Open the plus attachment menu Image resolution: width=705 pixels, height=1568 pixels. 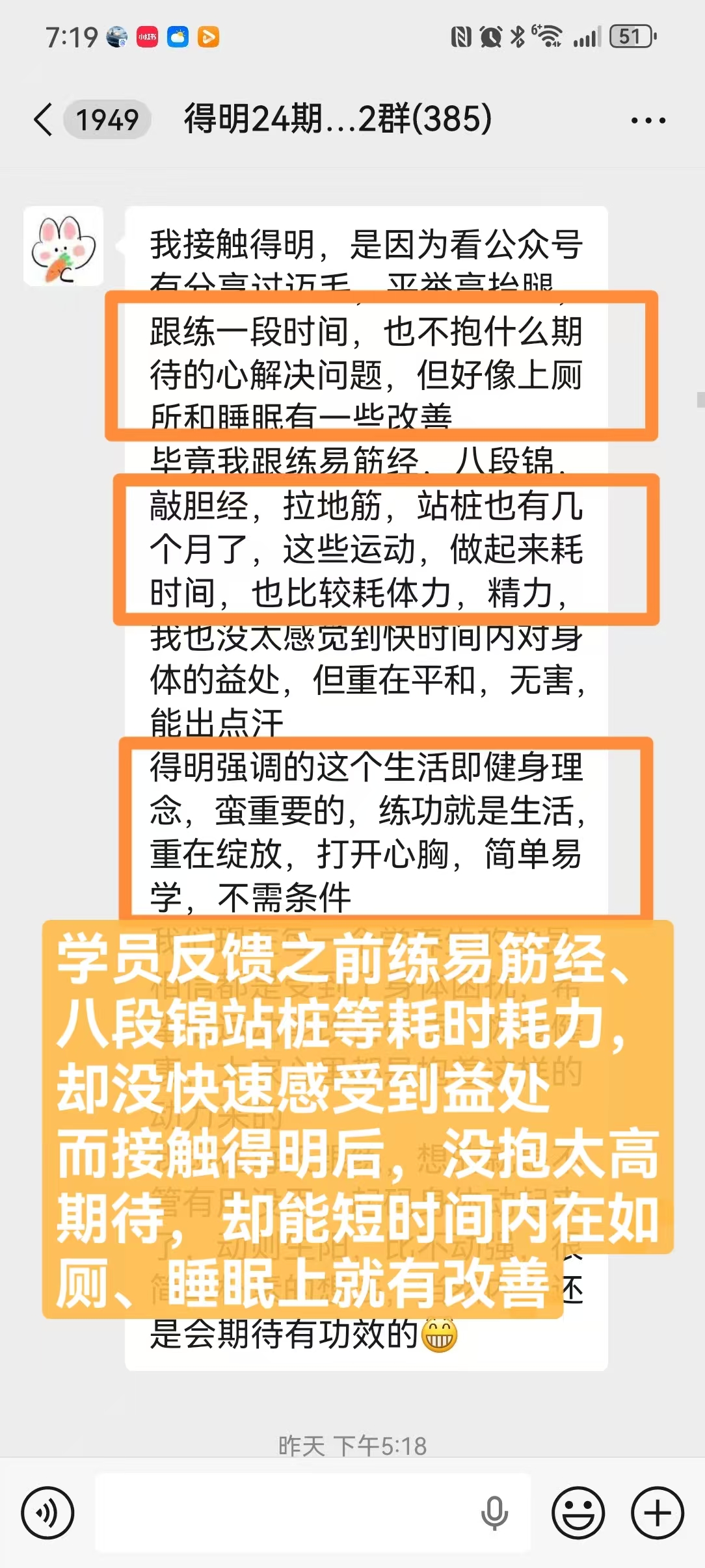657,1513
